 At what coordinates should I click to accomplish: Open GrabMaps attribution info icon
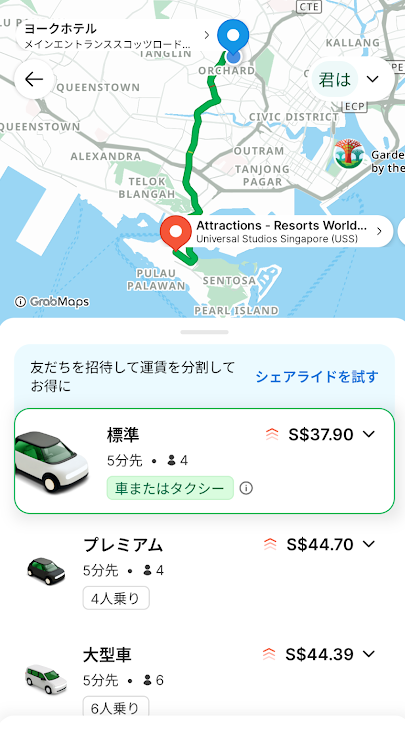click(x=20, y=302)
